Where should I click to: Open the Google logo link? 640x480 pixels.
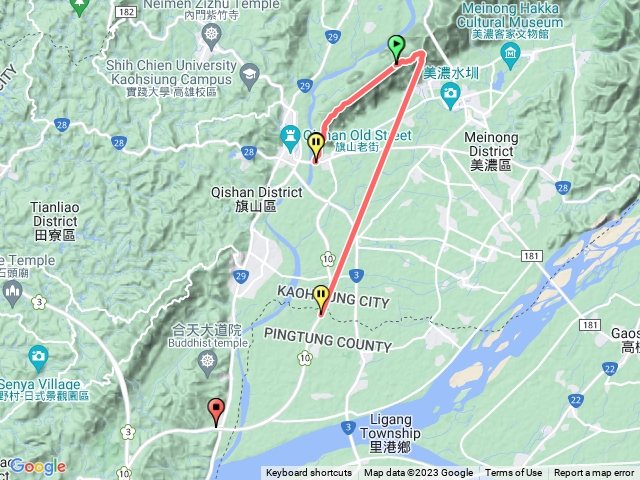(x=38, y=466)
